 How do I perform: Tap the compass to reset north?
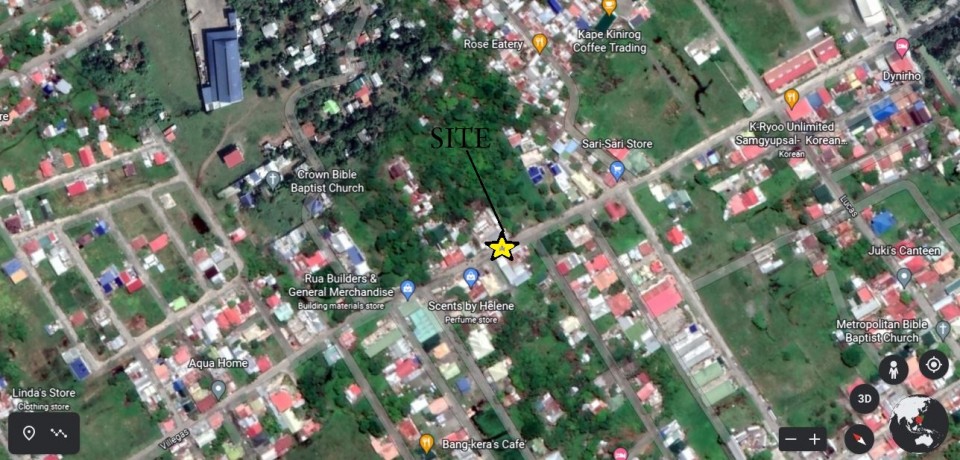point(859,438)
